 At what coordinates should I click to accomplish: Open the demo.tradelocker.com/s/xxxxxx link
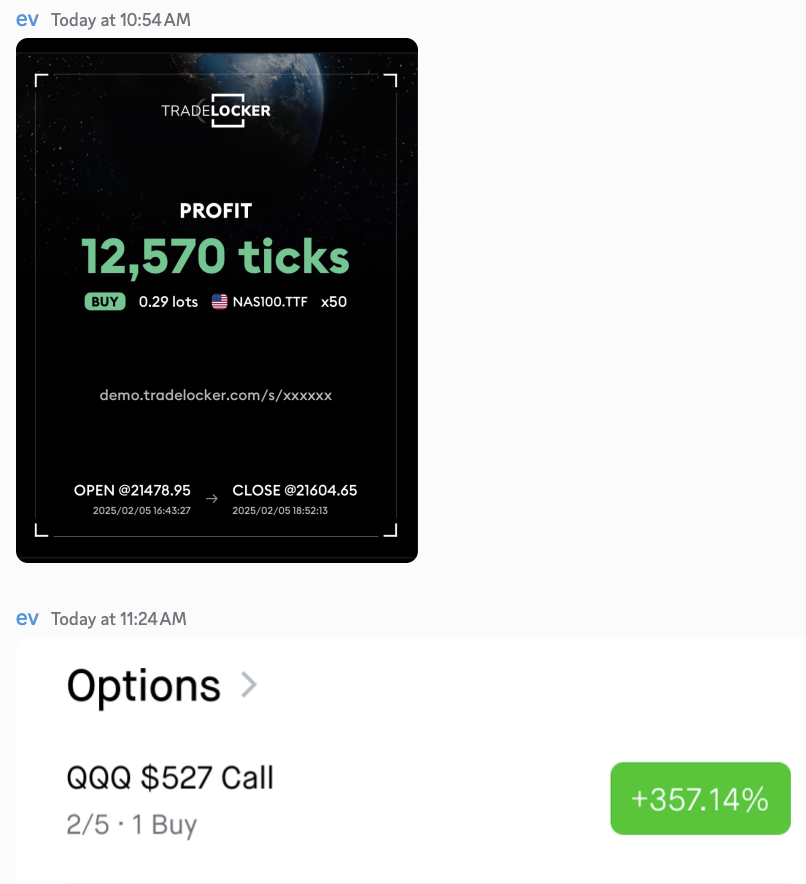click(x=215, y=395)
